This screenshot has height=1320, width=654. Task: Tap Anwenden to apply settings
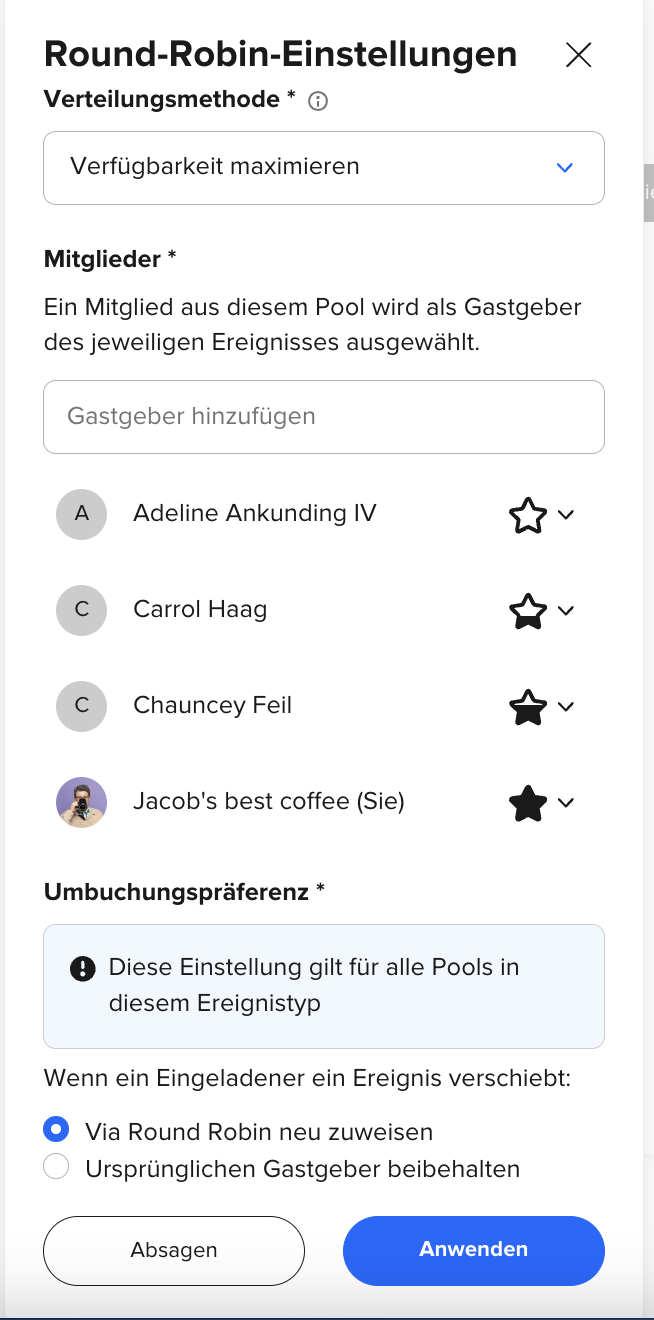coord(474,1250)
